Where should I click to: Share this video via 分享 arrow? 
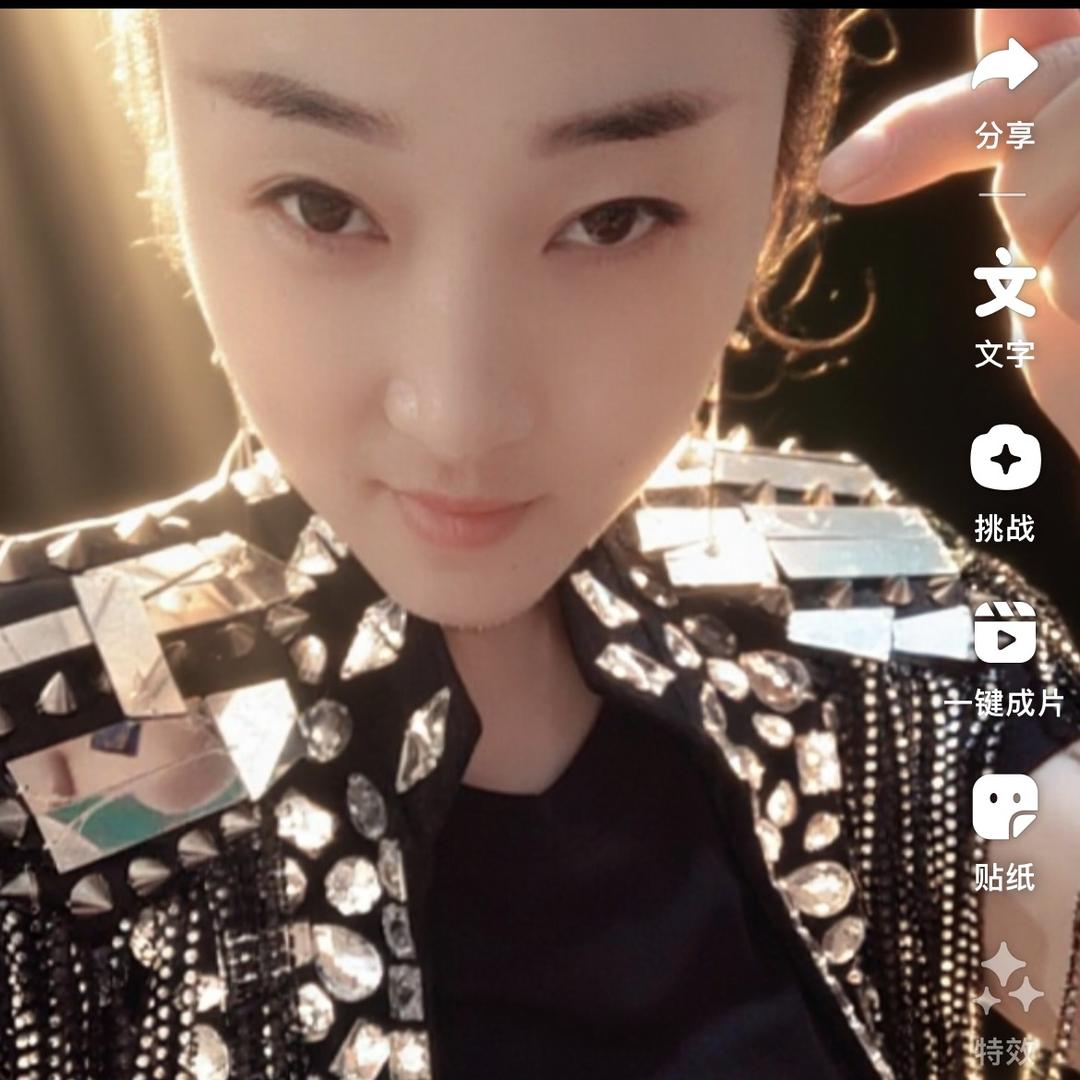pos(1005,68)
